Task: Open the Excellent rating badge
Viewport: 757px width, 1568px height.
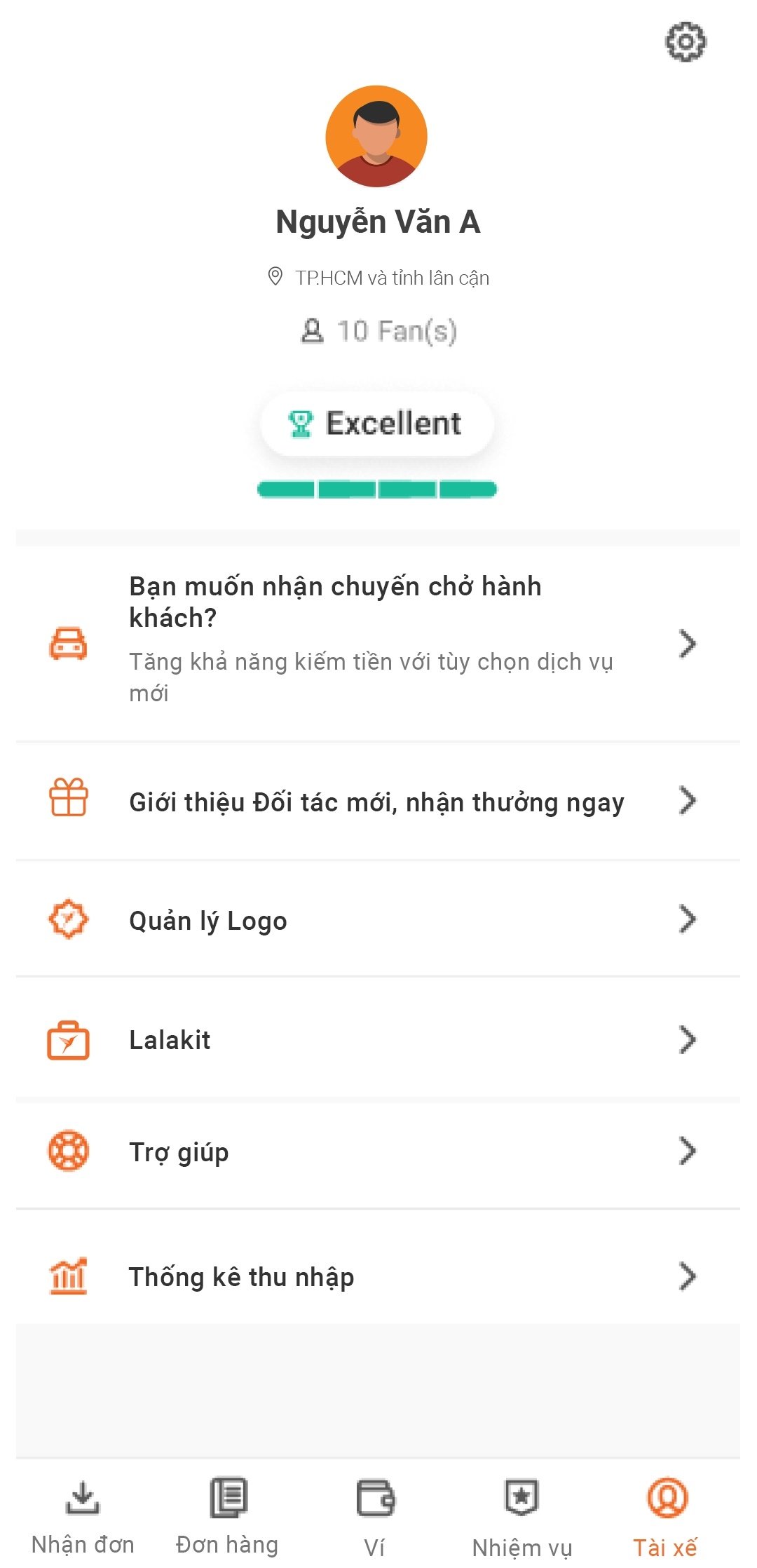Action: pos(377,424)
